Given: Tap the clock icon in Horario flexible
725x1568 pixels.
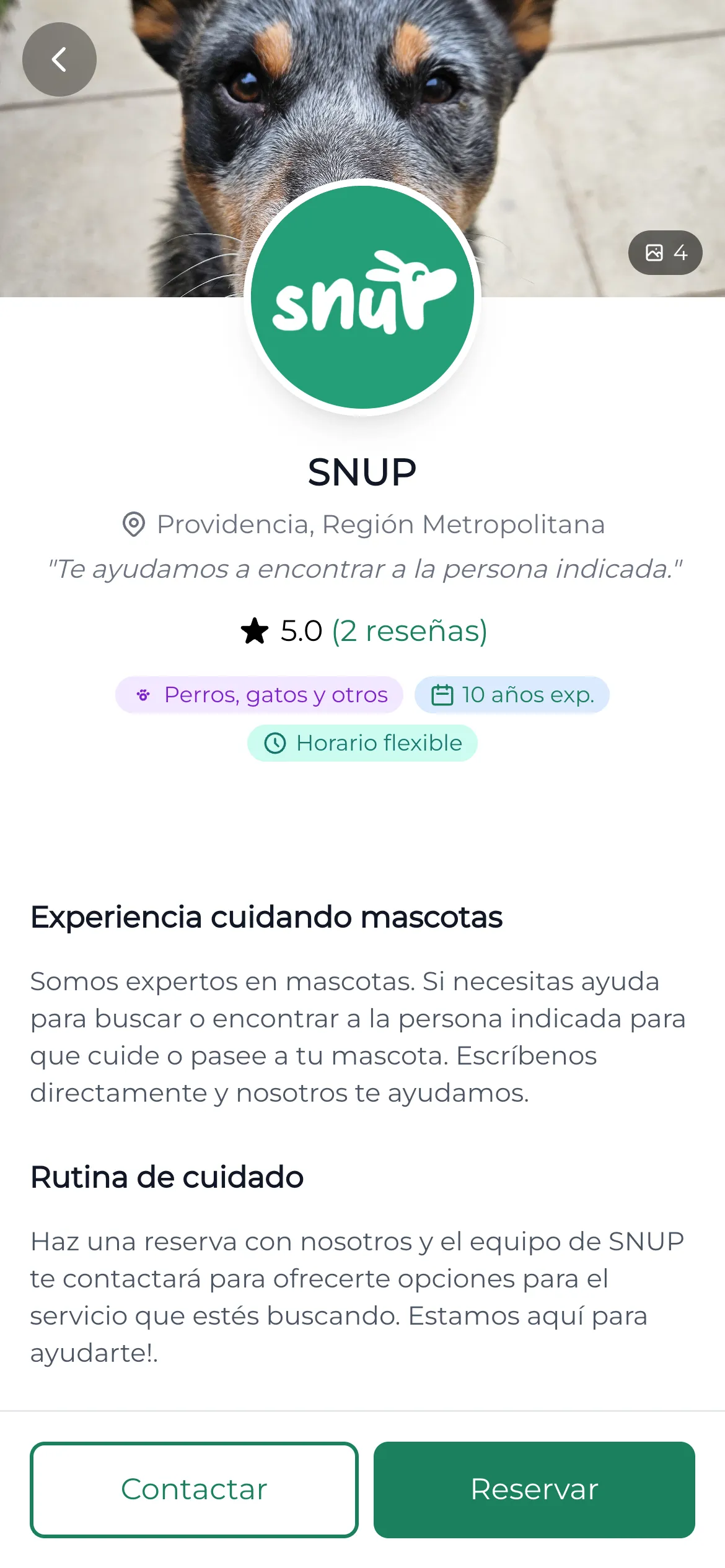Looking at the screenshot, I should 275,743.
